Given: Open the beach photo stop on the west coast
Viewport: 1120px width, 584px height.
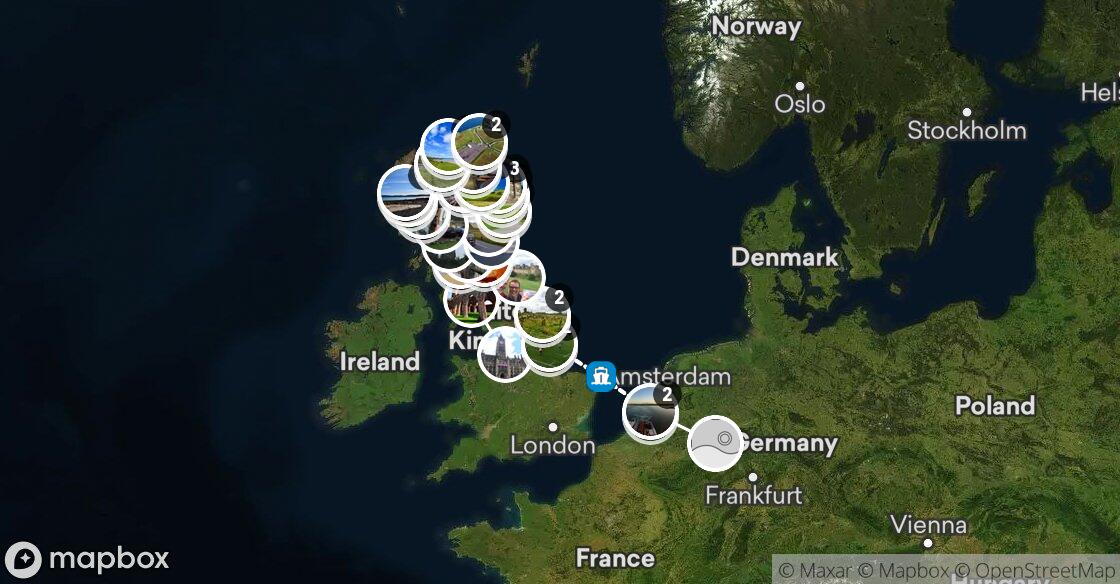Looking at the screenshot, I should pos(404,191).
